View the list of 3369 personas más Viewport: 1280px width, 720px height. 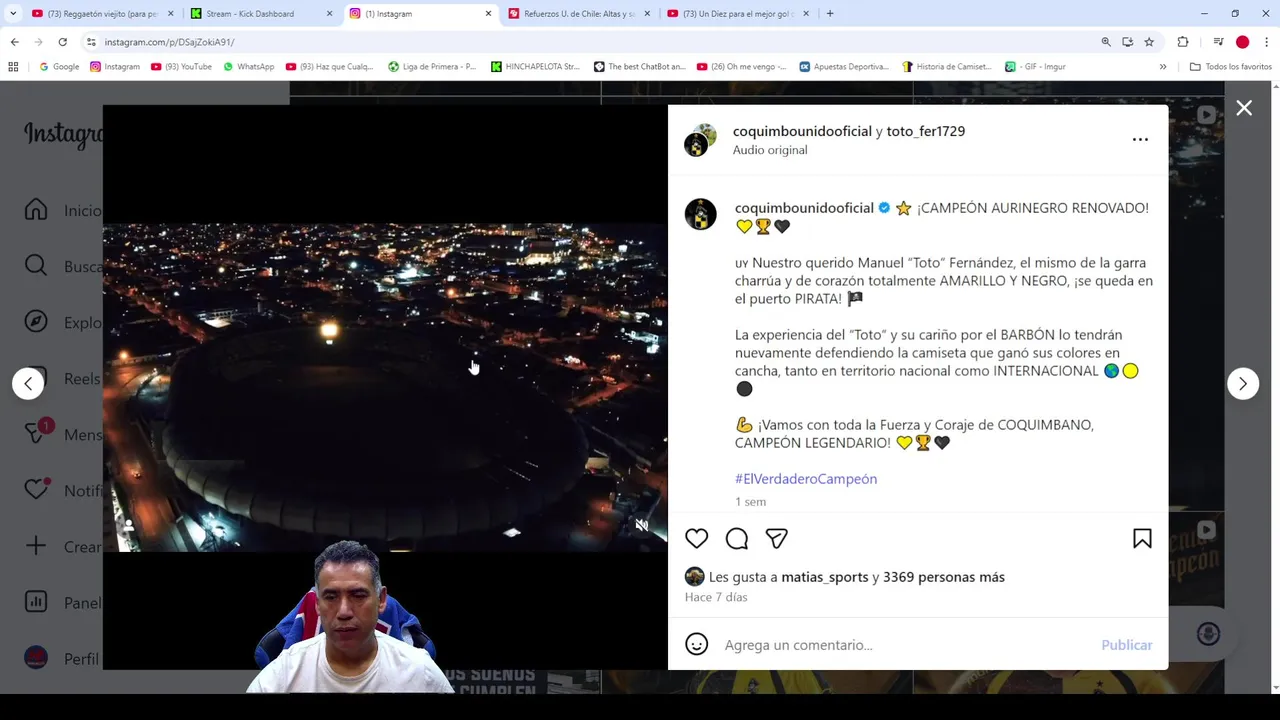coord(943,577)
